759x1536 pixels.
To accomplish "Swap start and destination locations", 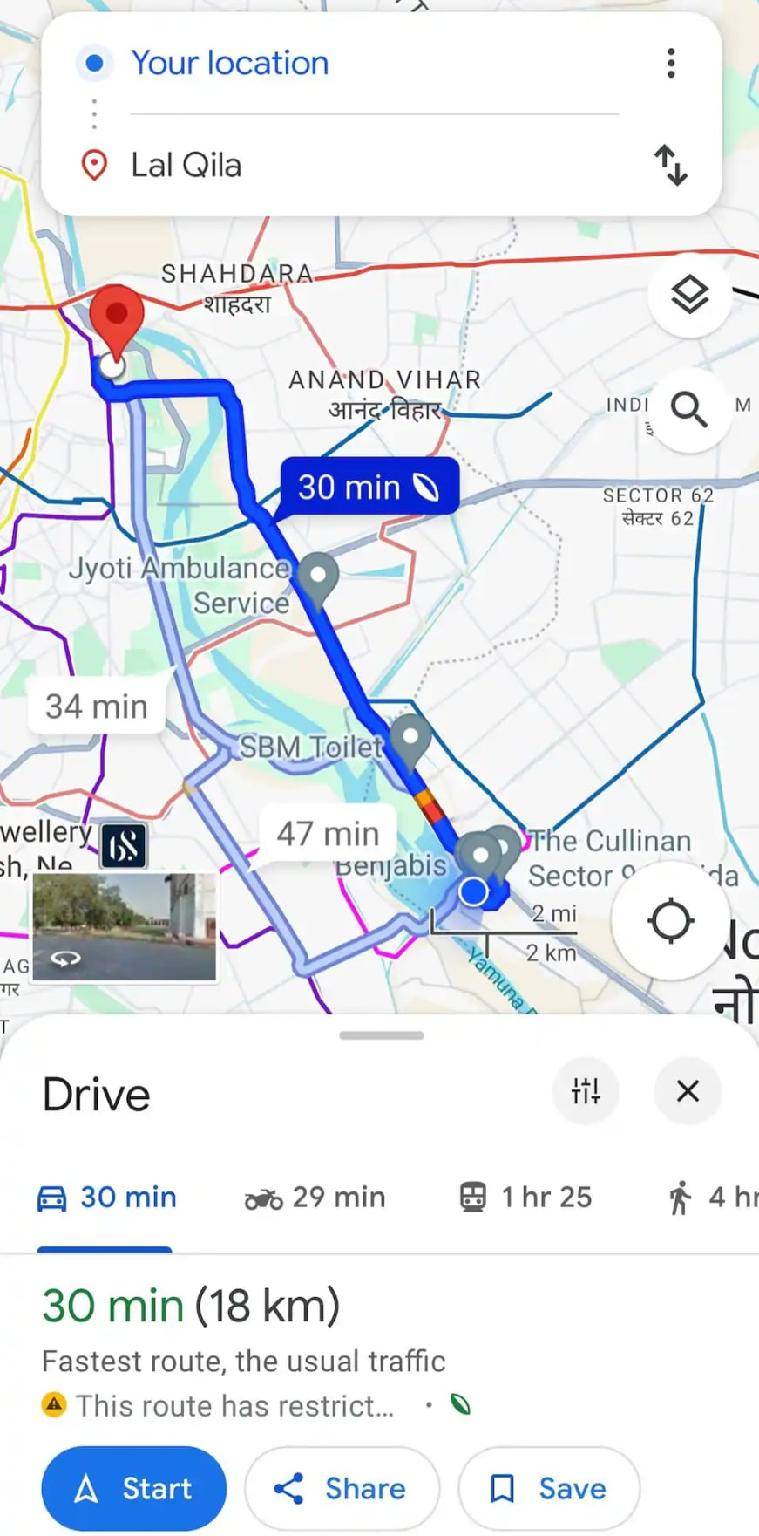I will coord(671,165).
